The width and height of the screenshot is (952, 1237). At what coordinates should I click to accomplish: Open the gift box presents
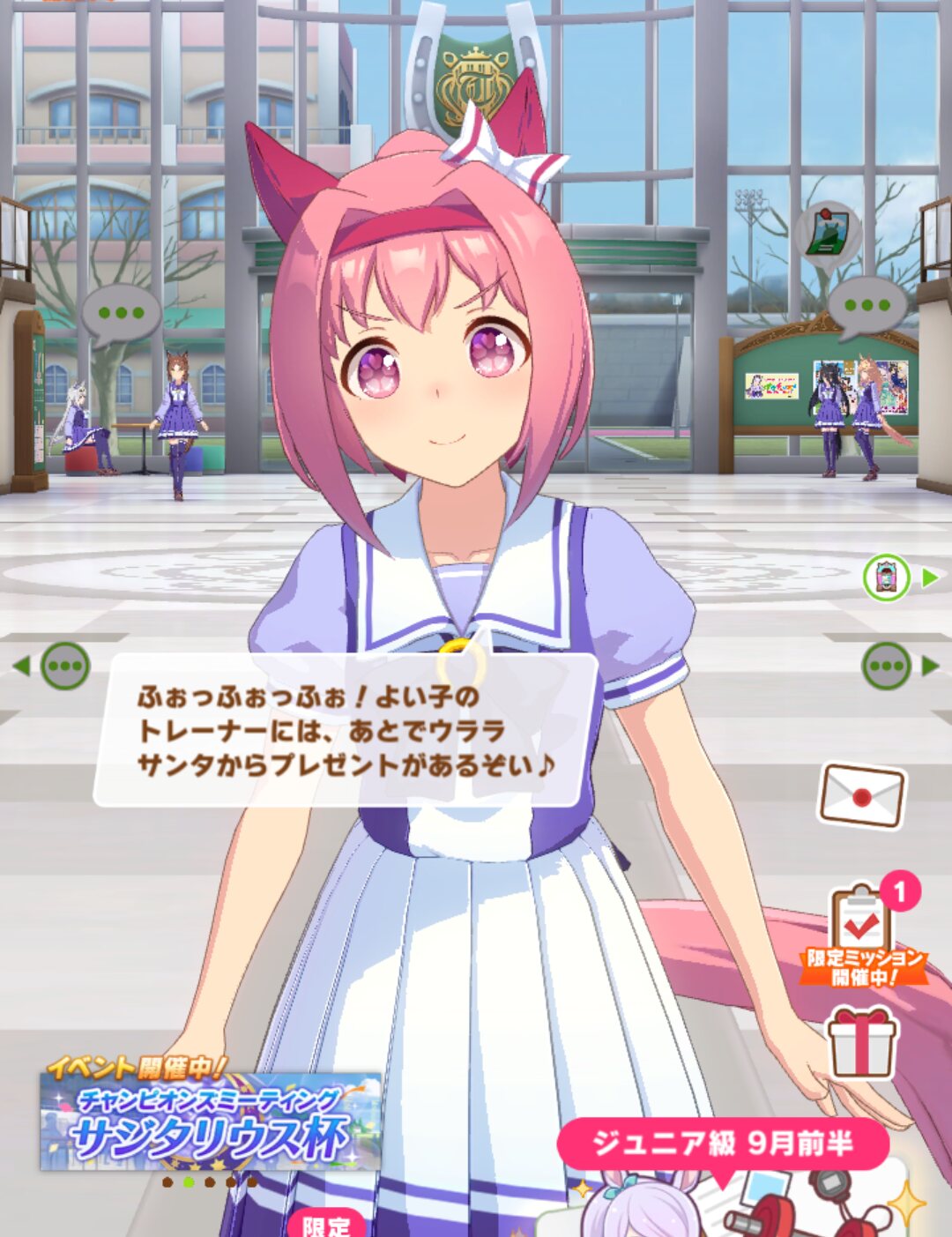click(861, 1044)
